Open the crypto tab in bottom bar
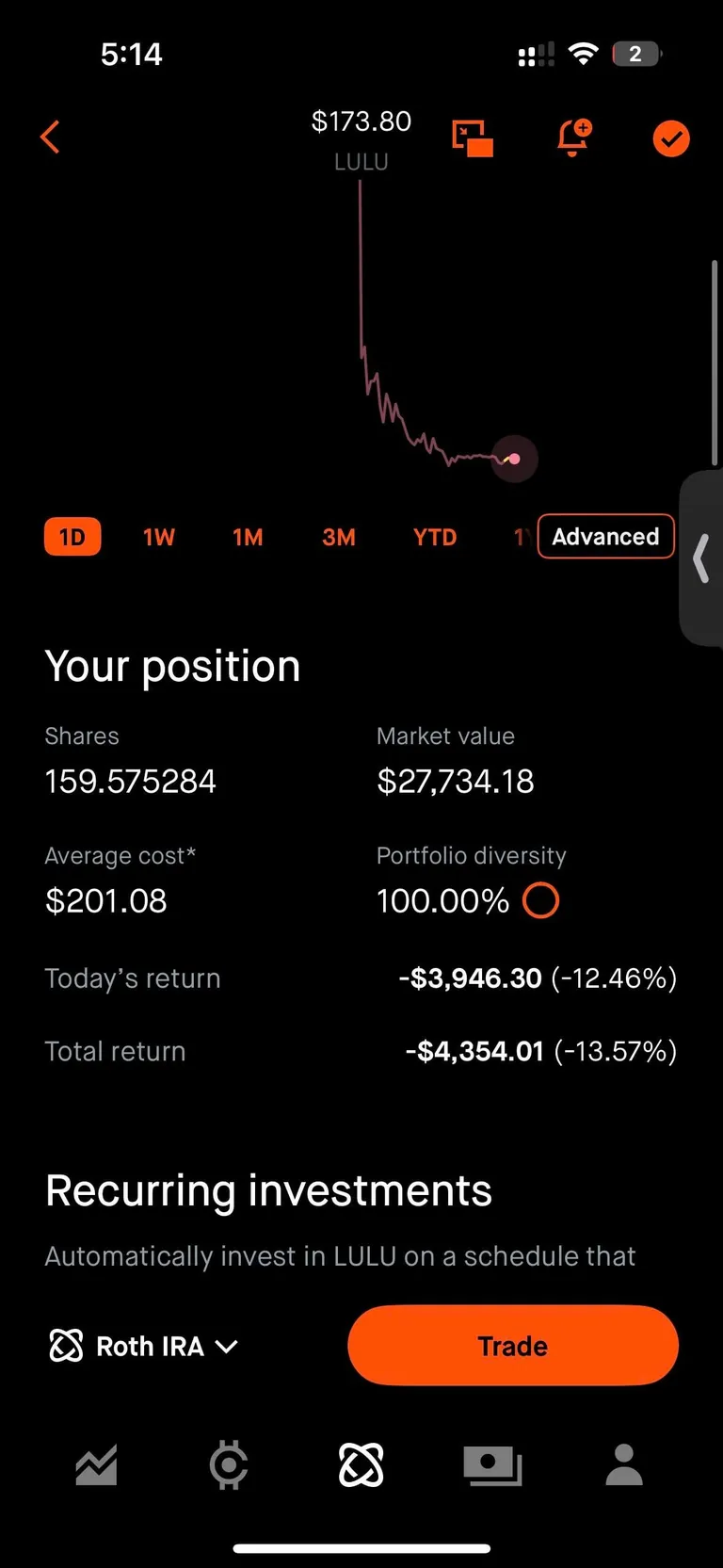This screenshot has width=723, height=1568. (x=229, y=1465)
